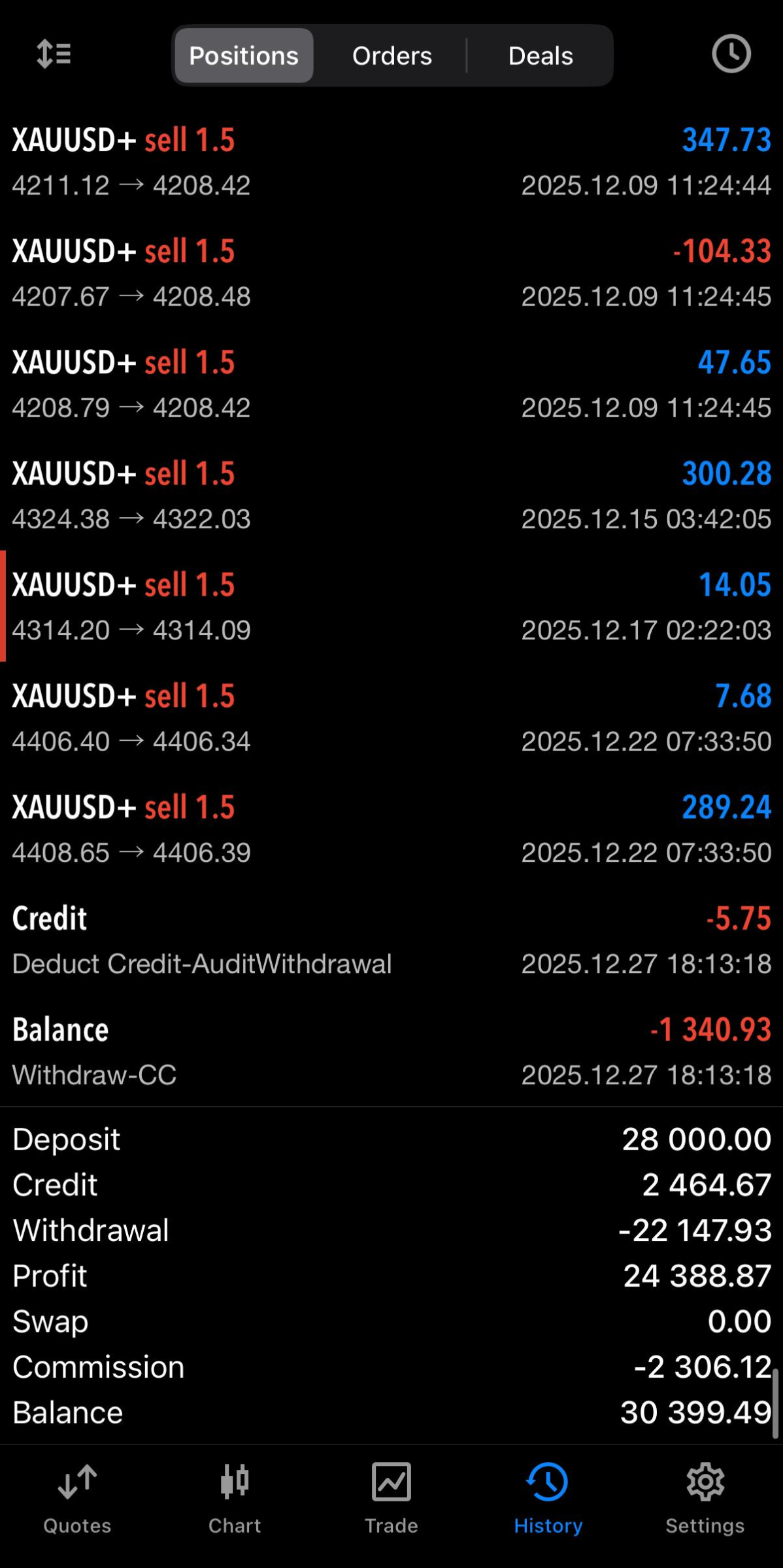
Task: Tap the Deposit summary row
Action: point(391,1139)
